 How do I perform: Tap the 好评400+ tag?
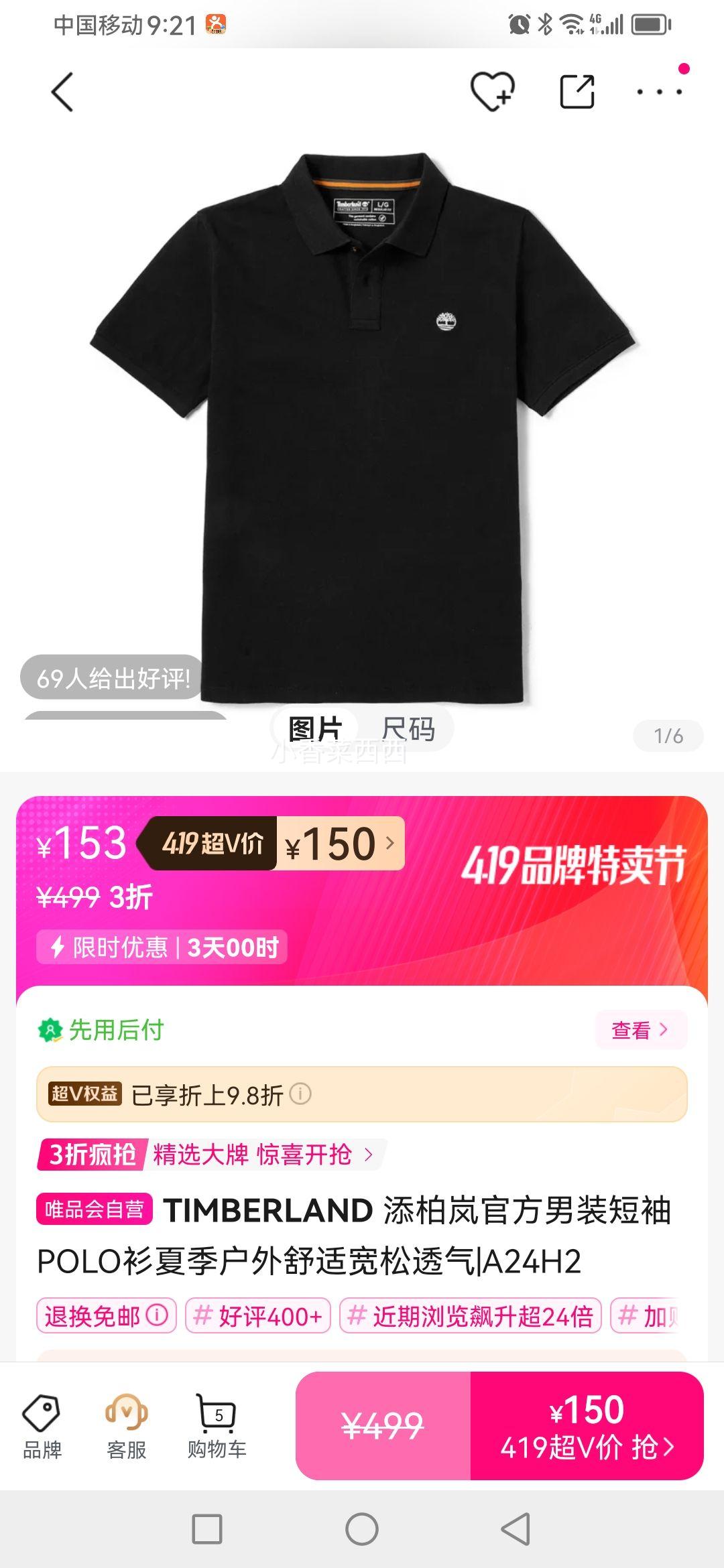[x=258, y=1316]
